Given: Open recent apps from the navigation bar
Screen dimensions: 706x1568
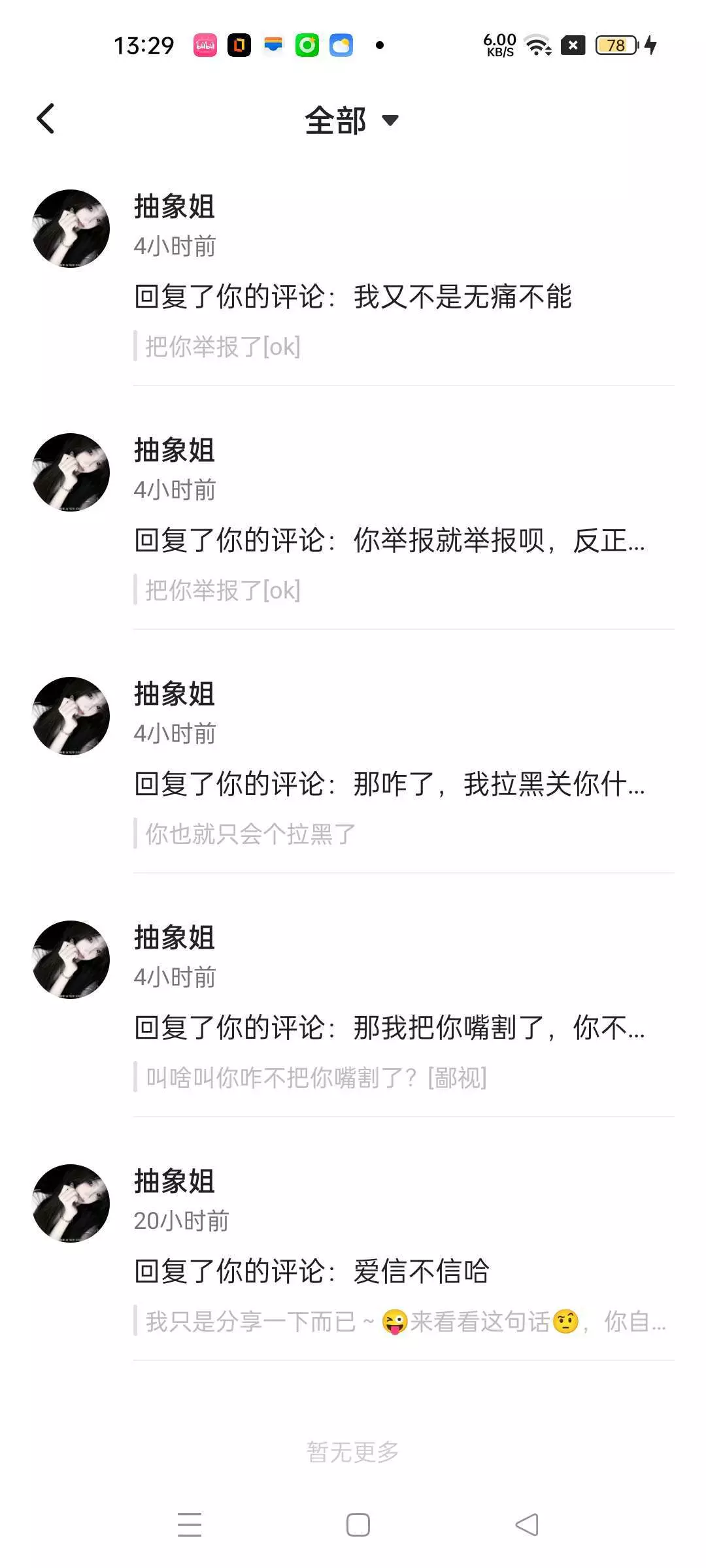Looking at the screenshot, I should (190, 1526).
